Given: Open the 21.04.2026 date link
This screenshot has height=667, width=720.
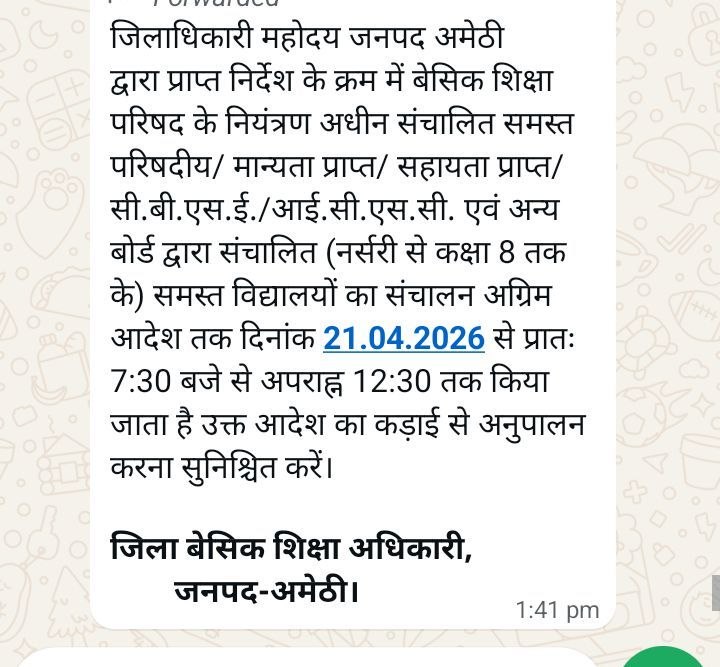Looking at the screenshot, I should click(x=404, y=338).
